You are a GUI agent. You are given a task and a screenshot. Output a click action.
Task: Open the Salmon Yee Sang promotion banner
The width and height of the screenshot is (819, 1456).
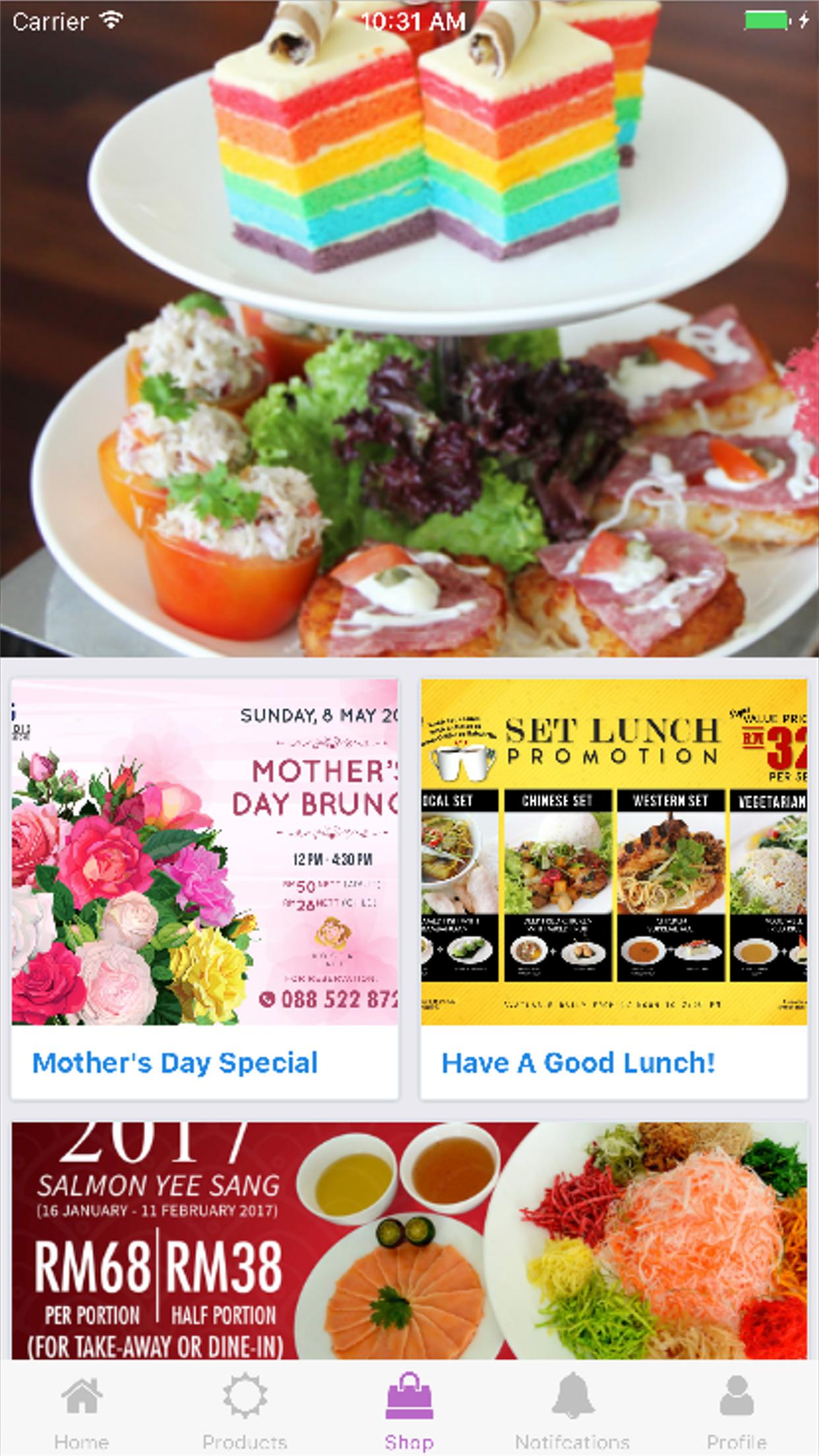pos(409,1240)
